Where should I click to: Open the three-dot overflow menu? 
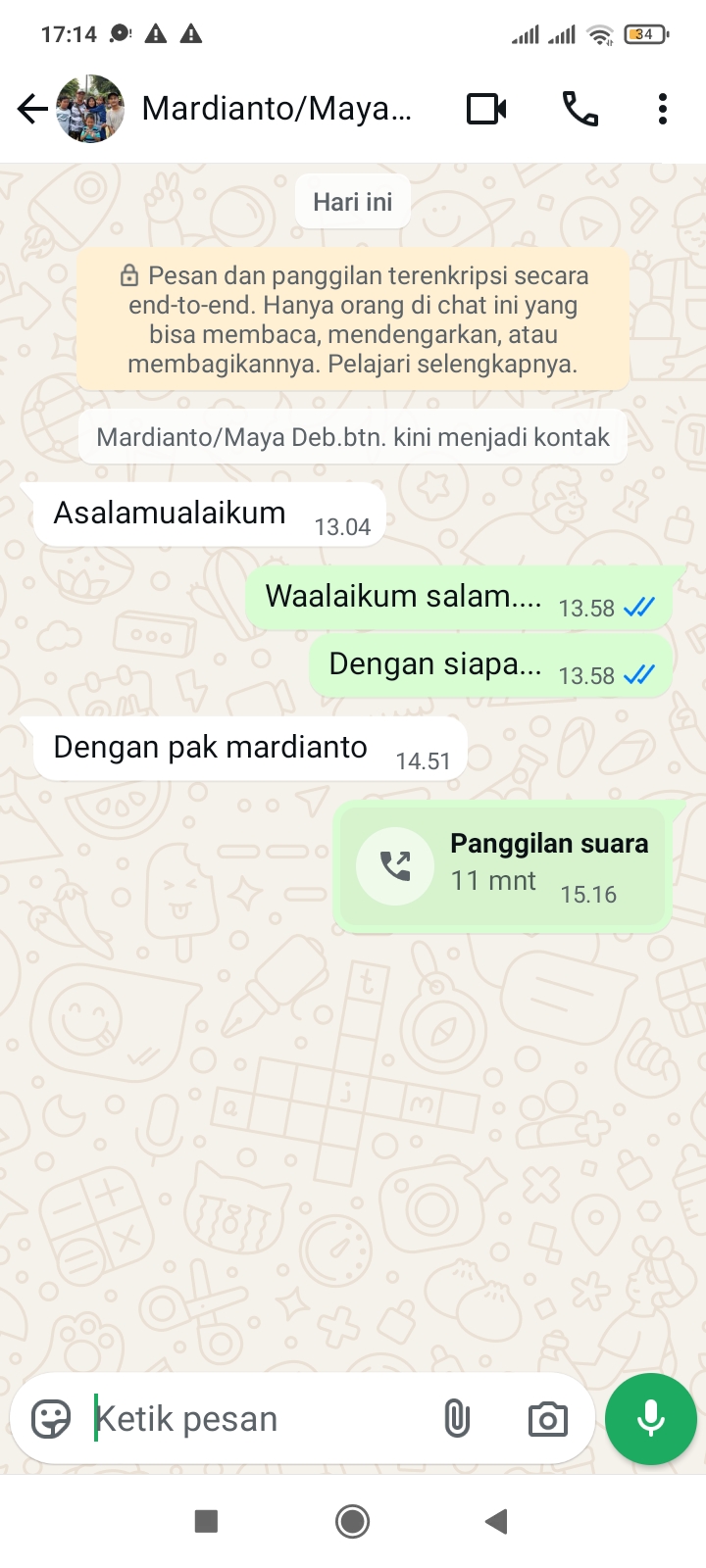pyautogui.click(x=663, y=109)
